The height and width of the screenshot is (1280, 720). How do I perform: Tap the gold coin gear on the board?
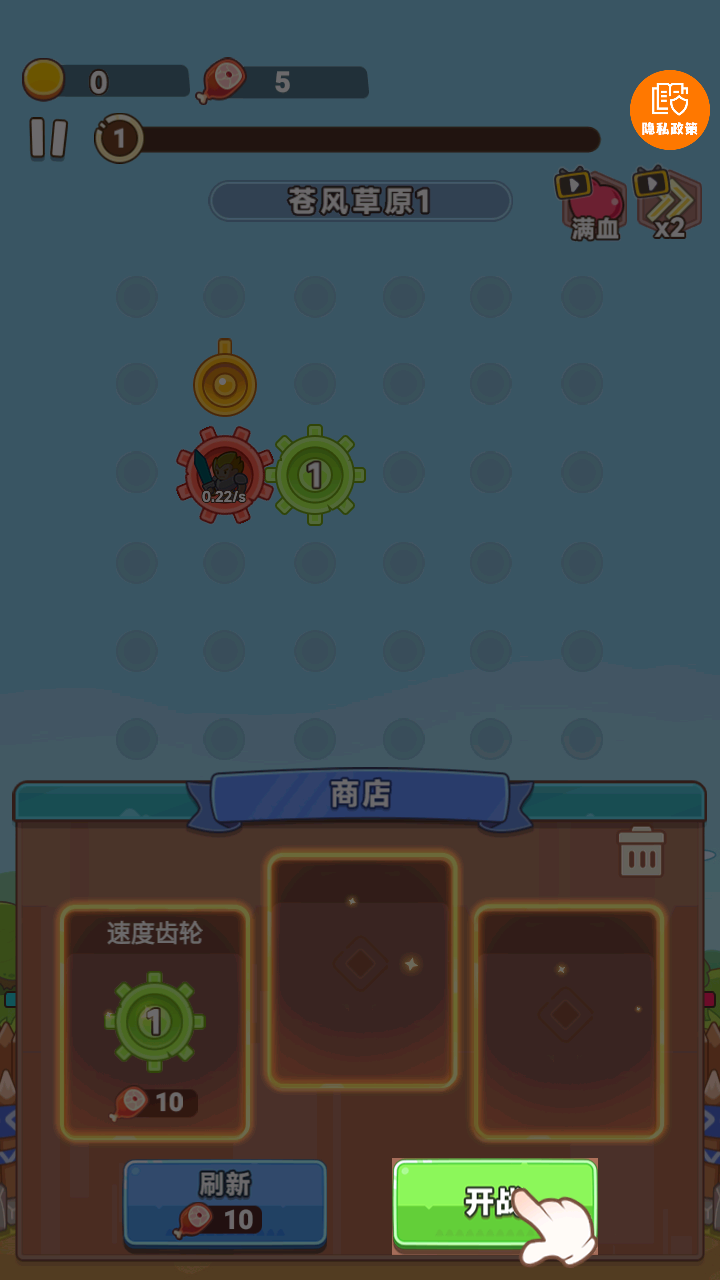point(225,379)
